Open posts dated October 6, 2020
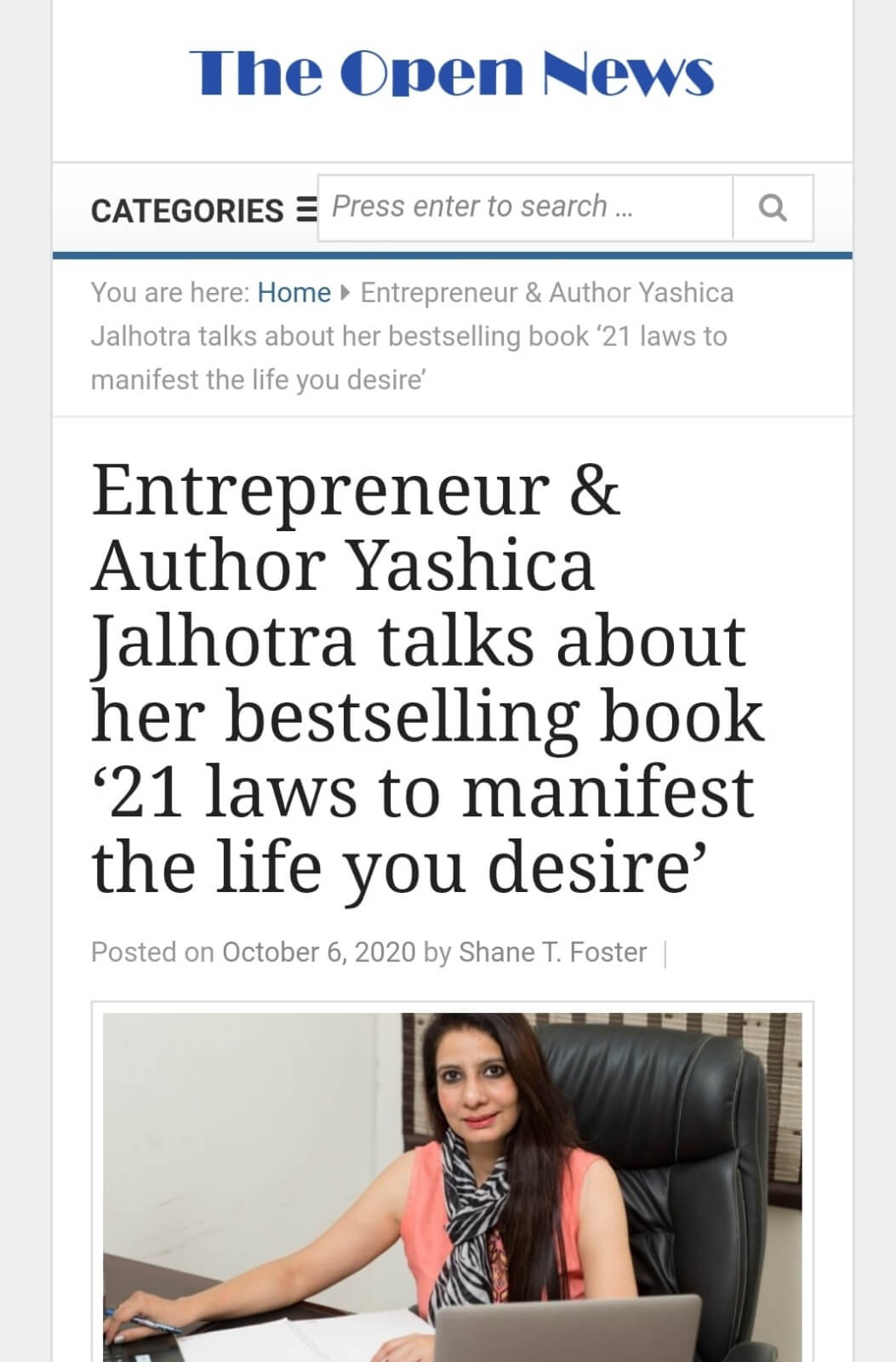Screen dimensions: 896x1362 (318, 952)
